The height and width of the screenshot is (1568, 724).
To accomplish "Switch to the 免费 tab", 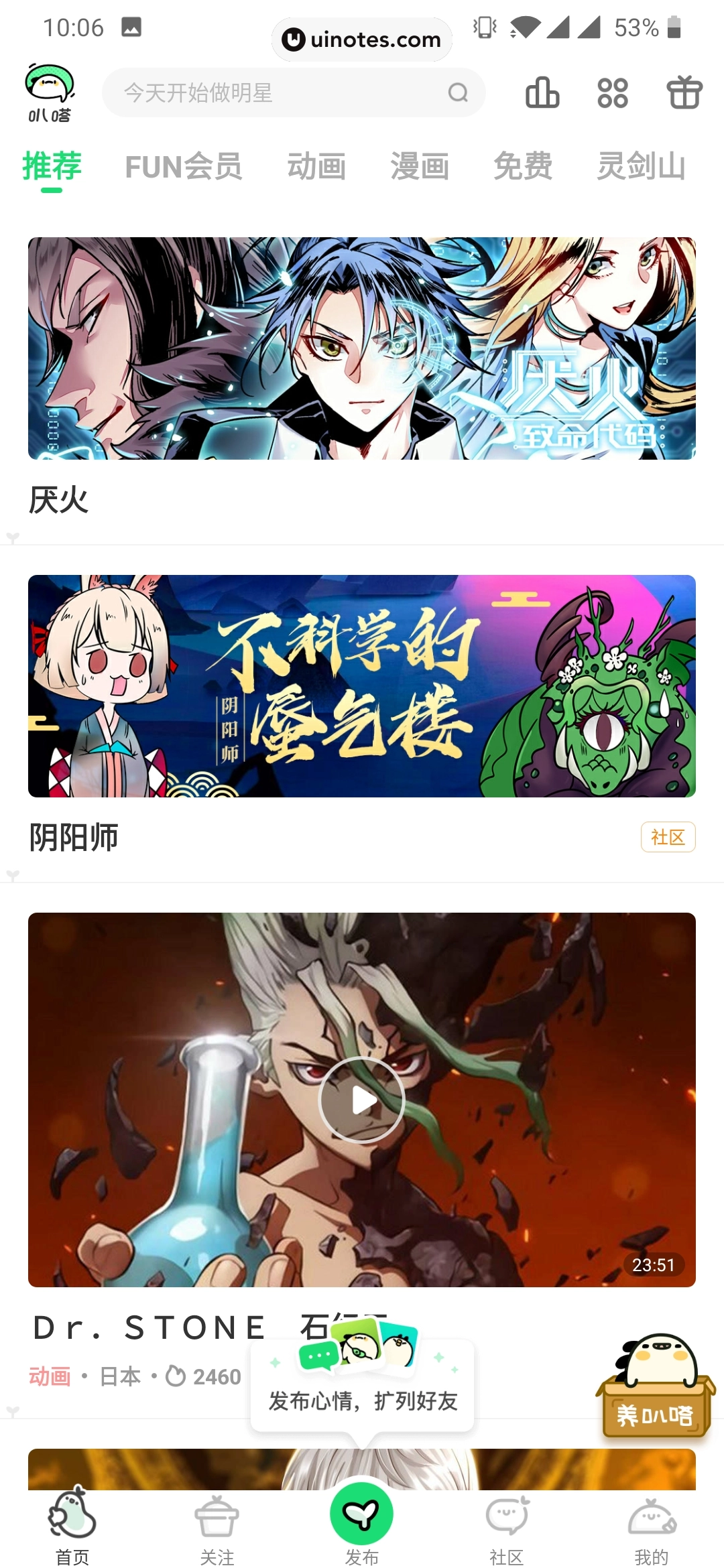I will coord(523,166).
